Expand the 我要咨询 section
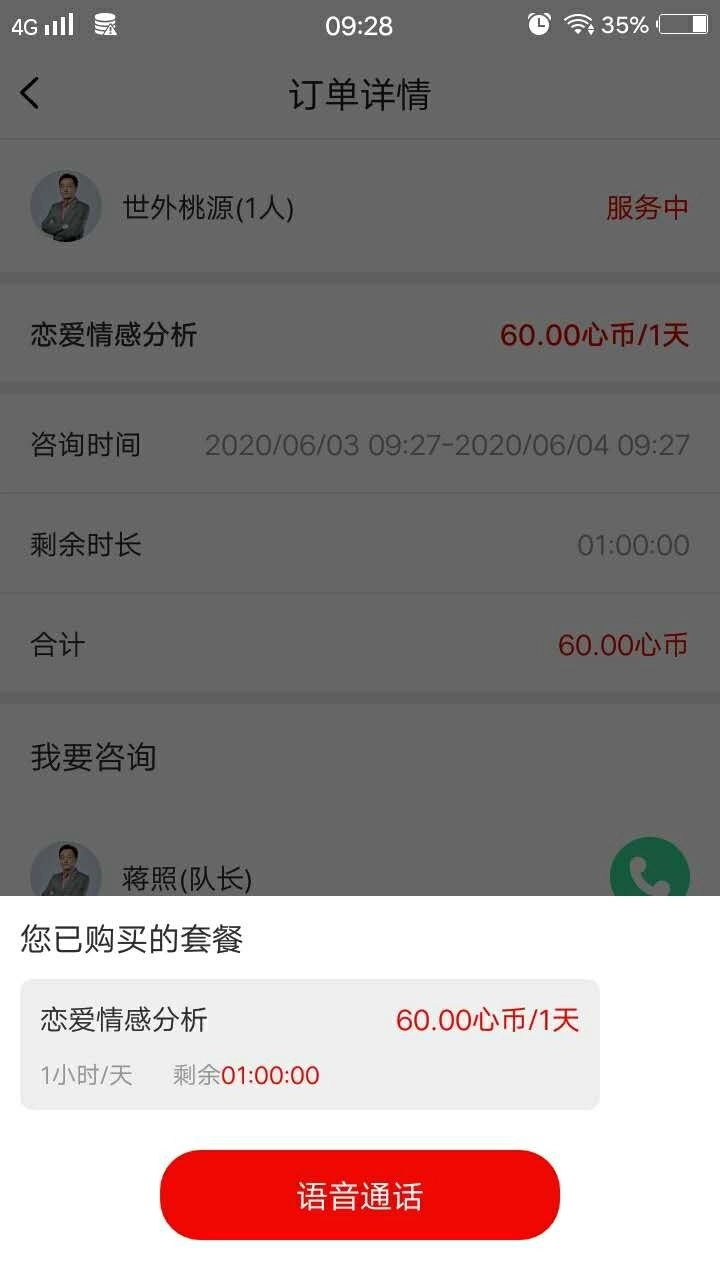The image size is (720, 1280). pyautogui.click(x=96, y=758)
